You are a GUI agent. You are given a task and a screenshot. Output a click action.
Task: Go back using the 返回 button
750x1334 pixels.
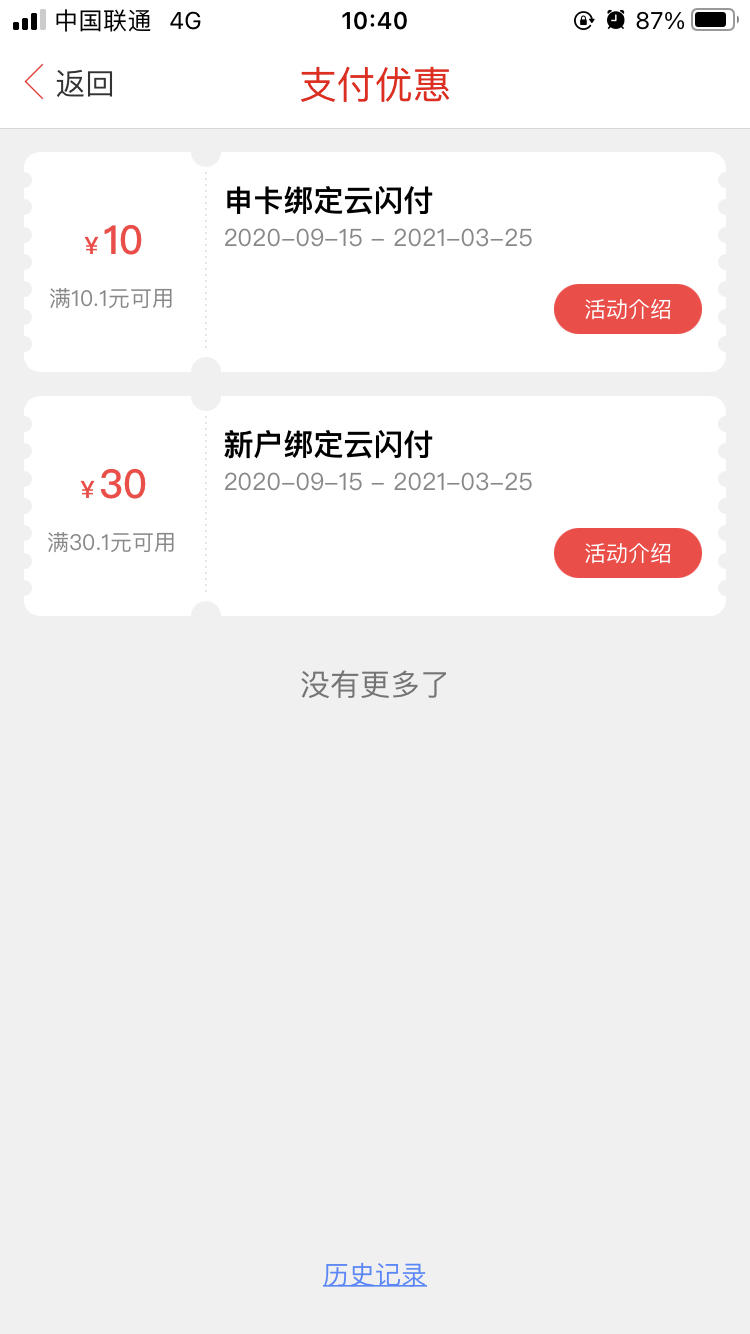tap(69, 84)
